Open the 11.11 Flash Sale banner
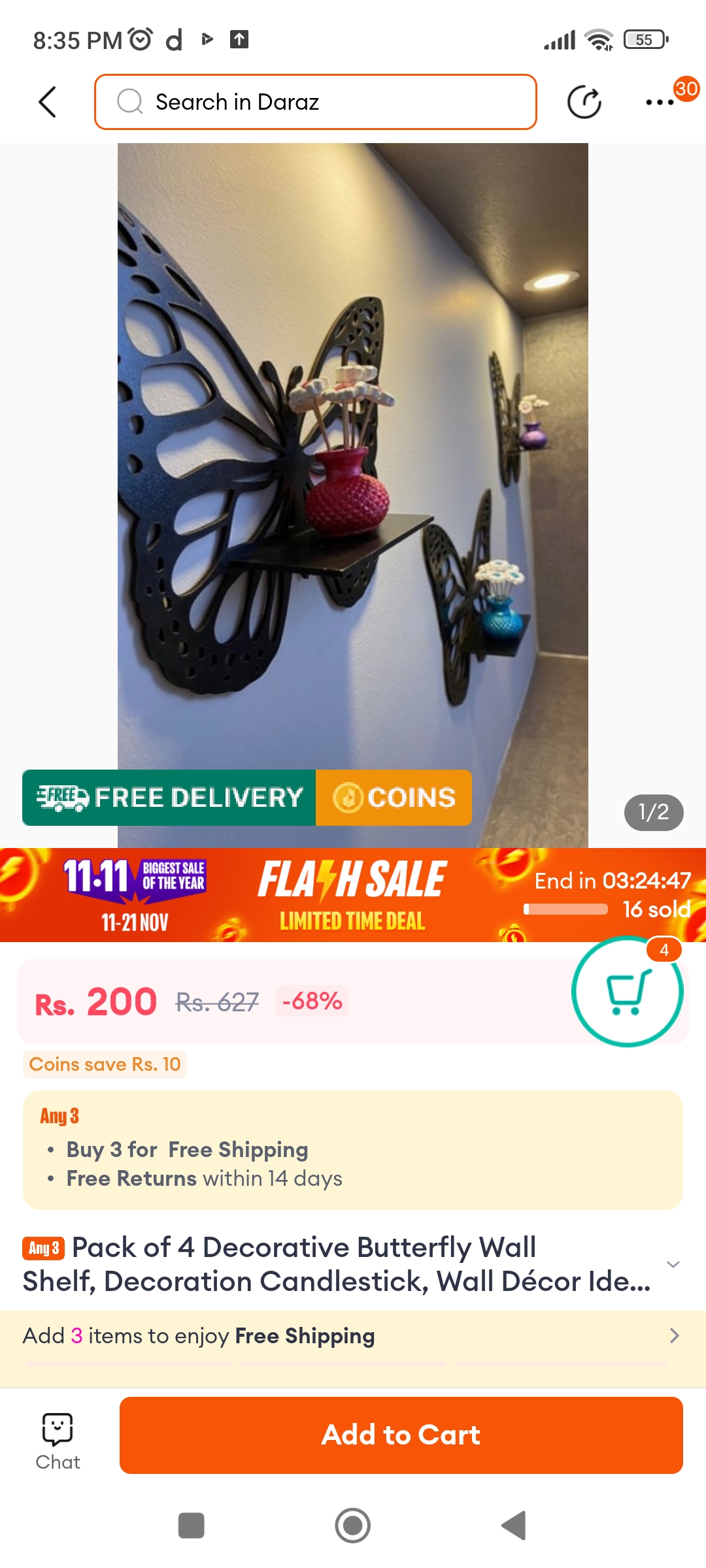706x1568 pixels. (x=352, y=895)
